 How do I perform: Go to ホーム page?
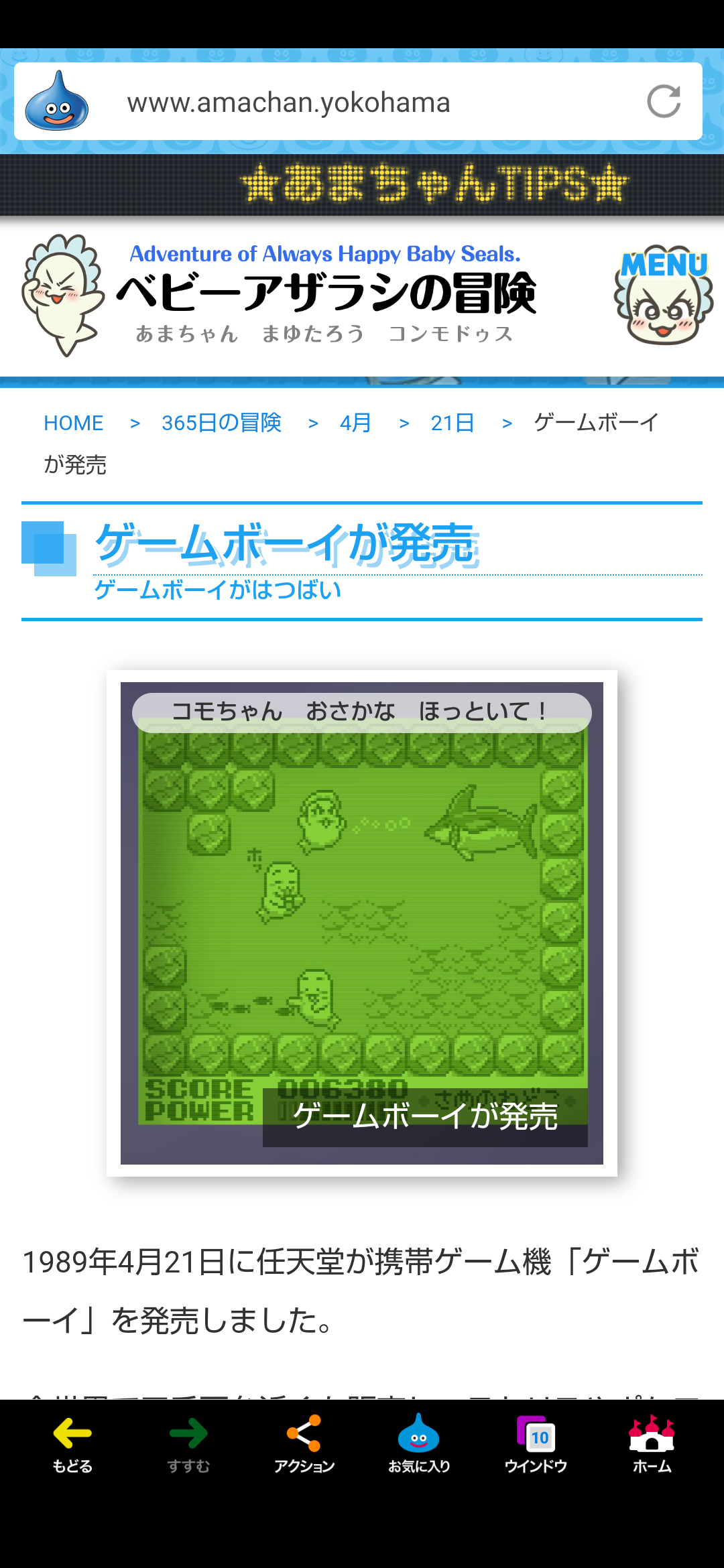[x=652, y=1445]
